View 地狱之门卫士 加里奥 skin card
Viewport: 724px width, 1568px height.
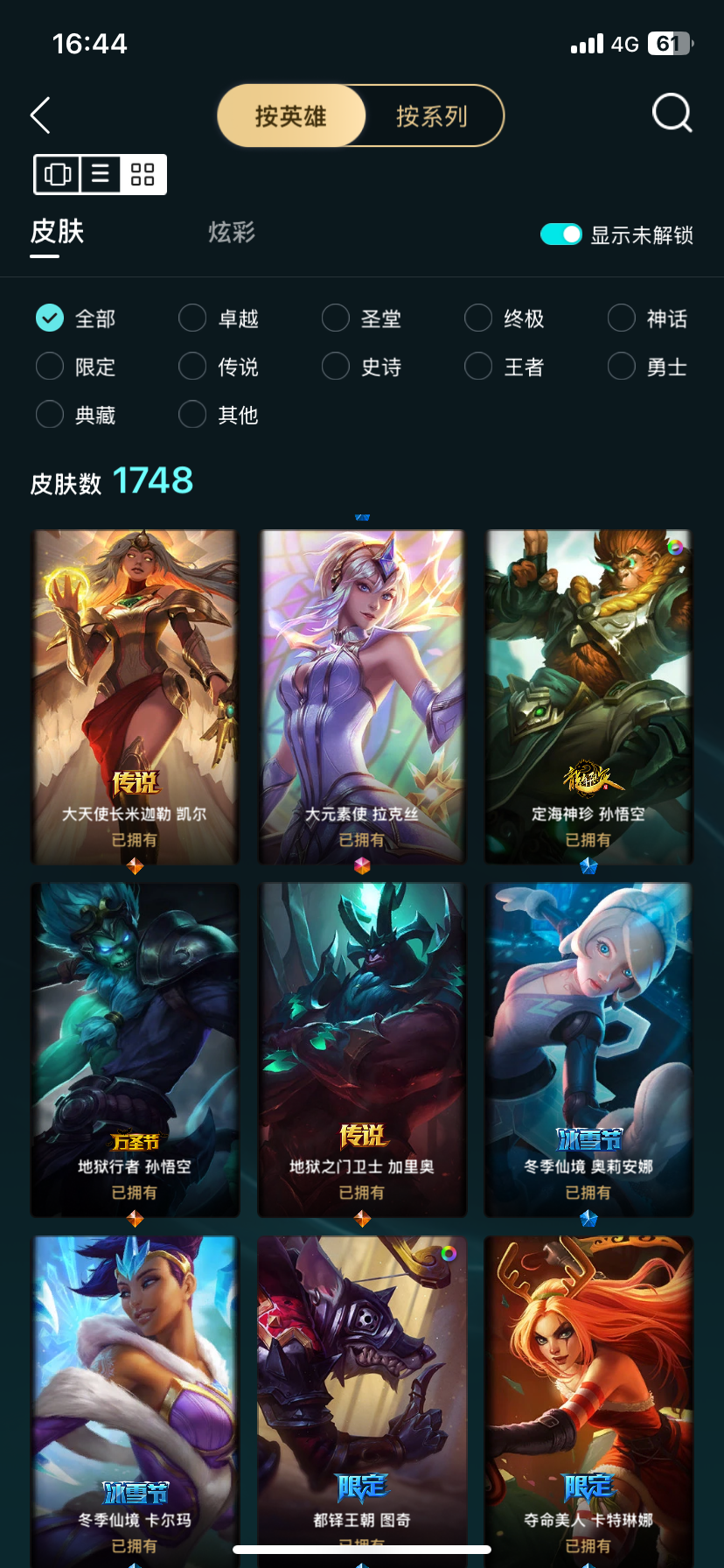(x=362, y=1049)
